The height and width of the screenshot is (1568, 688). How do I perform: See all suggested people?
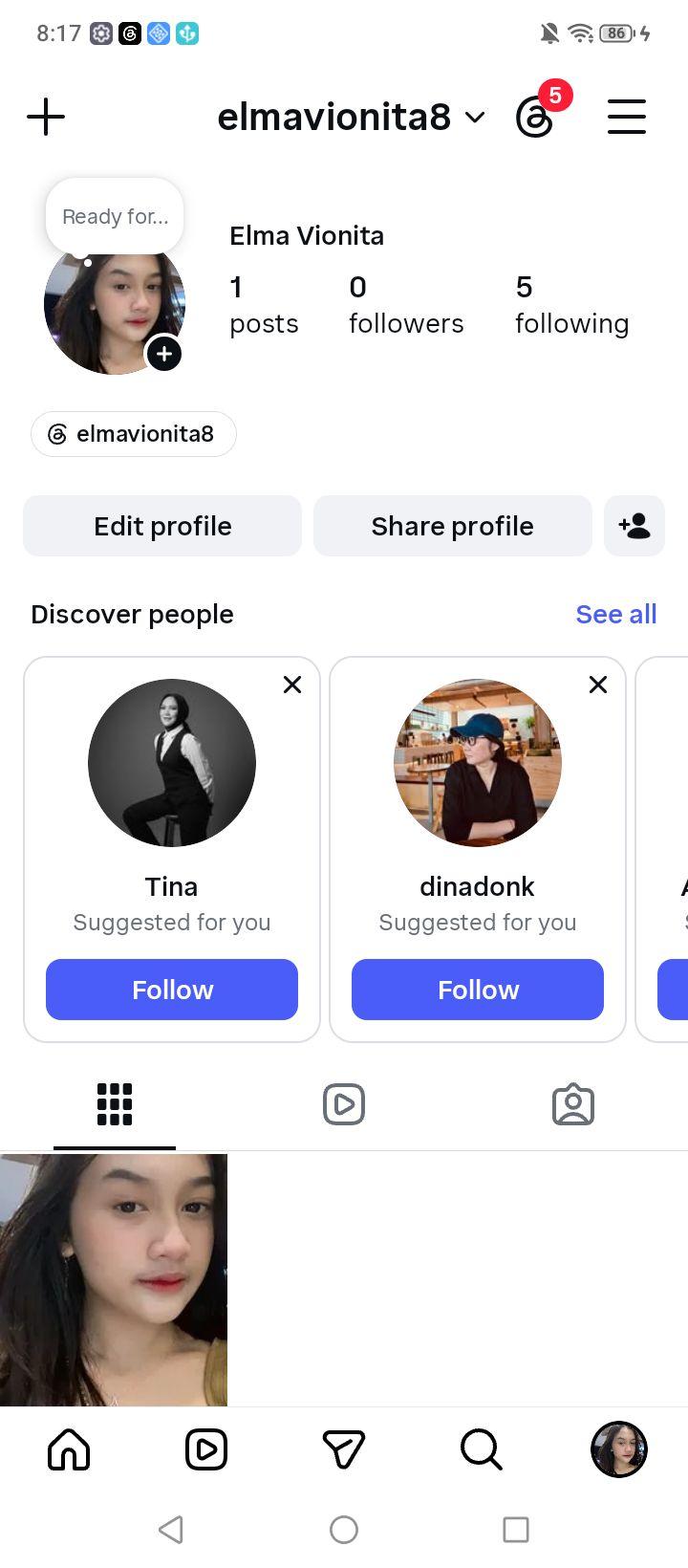click(616, 614)
